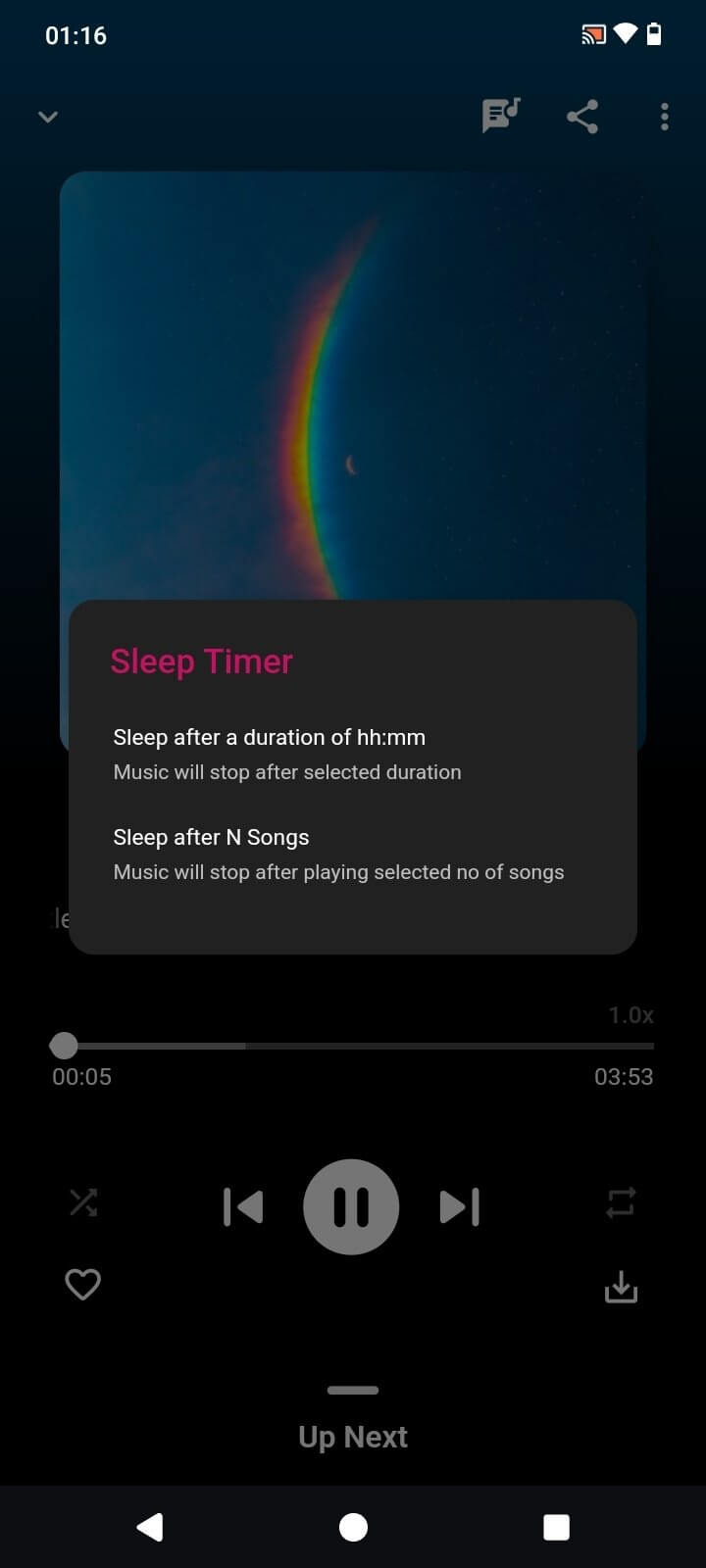Open the lyrics view icon
Image resolution: width=706 pixels, height=1568 pixels.
coord(500,117)
